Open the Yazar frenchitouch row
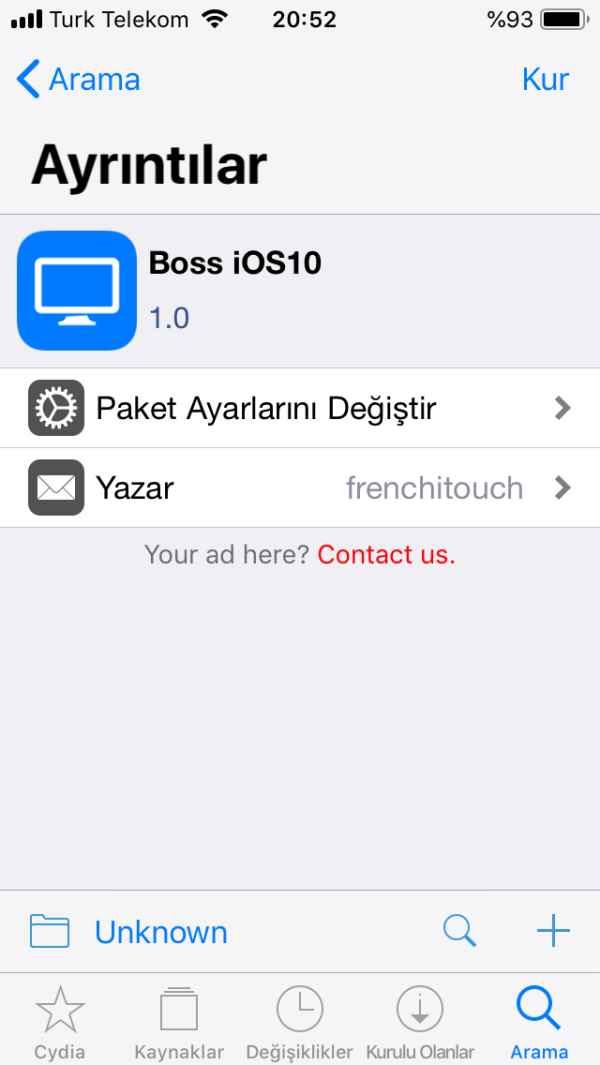The height and width of the screenshot is (1065, 600). [300, 488]
